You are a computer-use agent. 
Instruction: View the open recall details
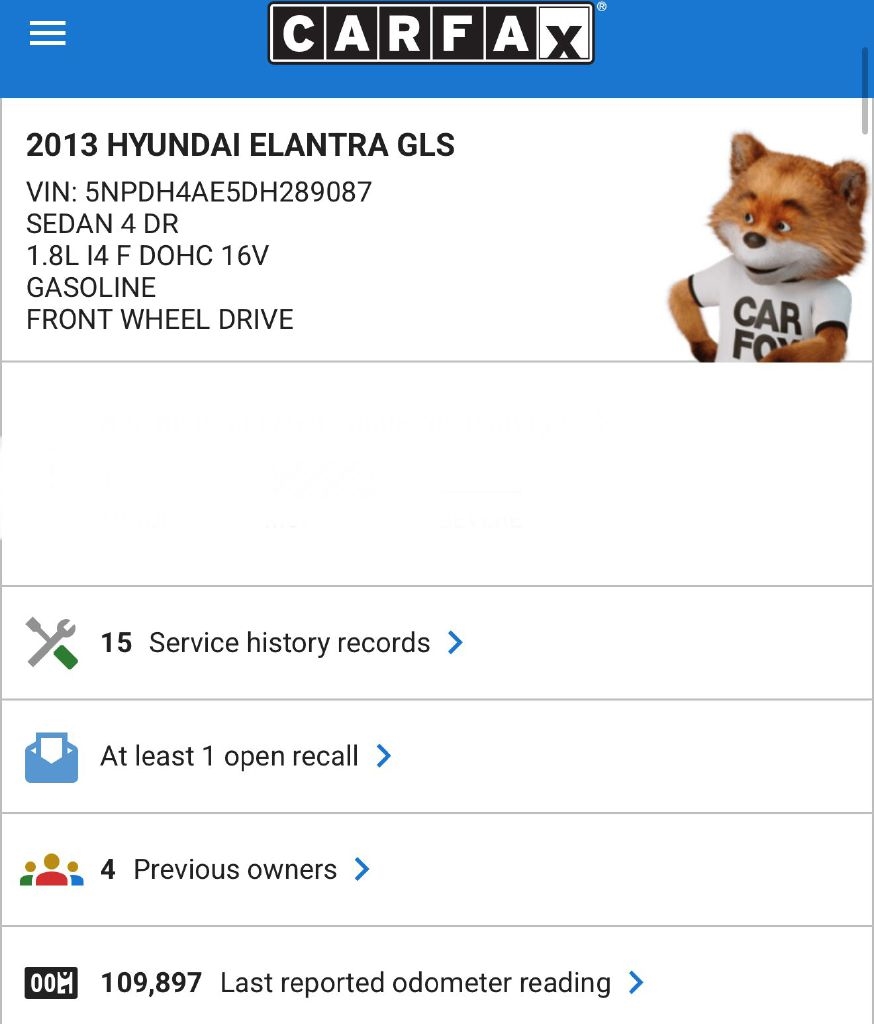(245, 756)
